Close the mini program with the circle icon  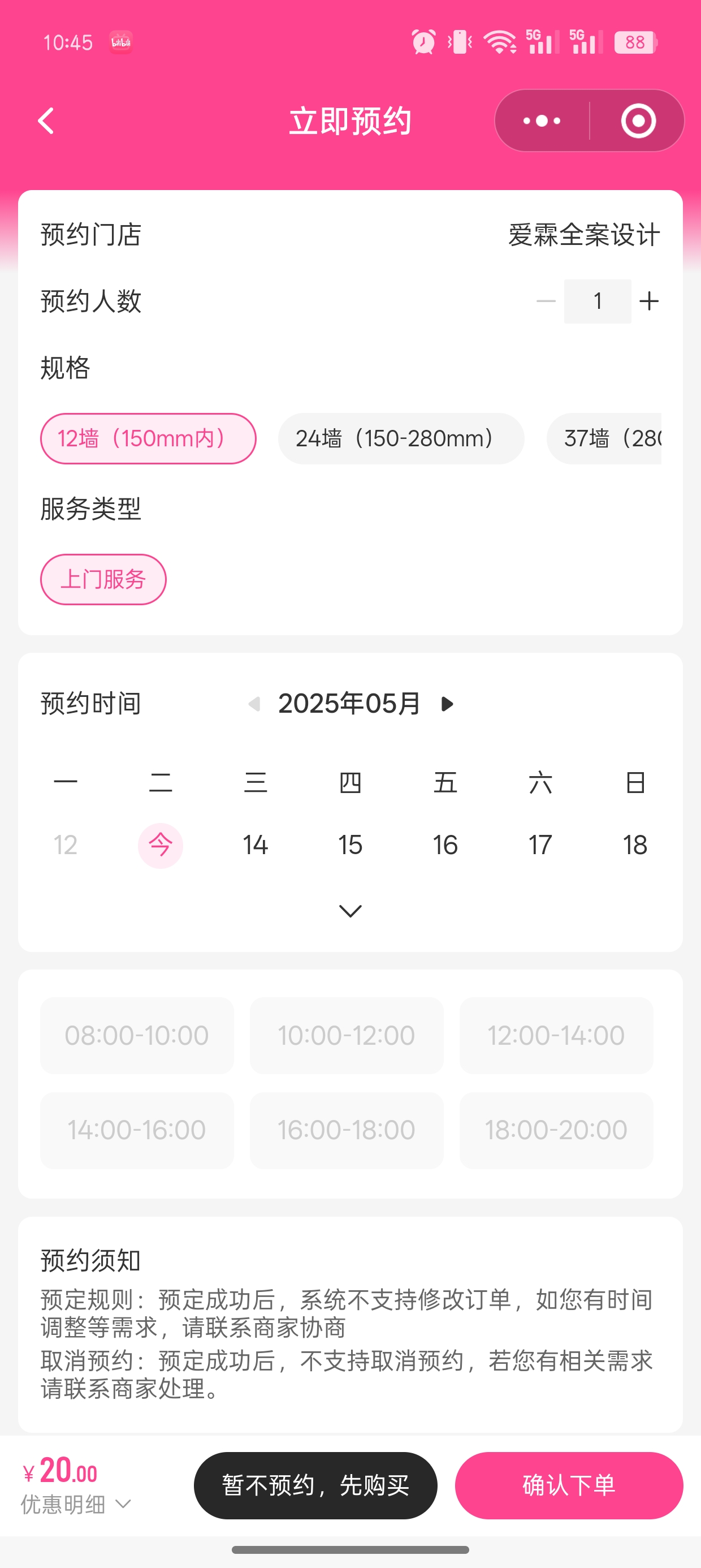click(638, 120)
